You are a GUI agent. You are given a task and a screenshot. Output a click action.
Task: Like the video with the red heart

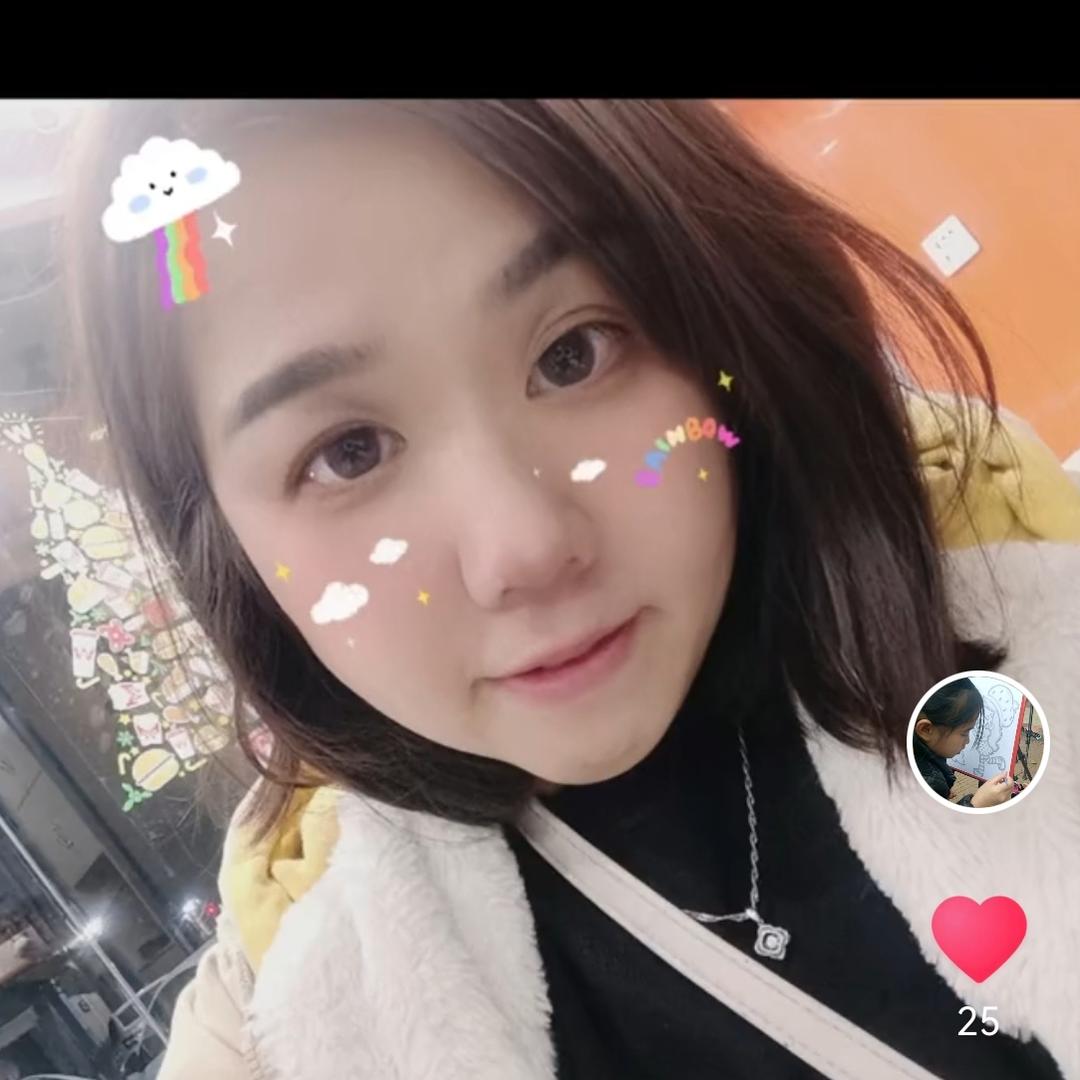click(978, 937)
